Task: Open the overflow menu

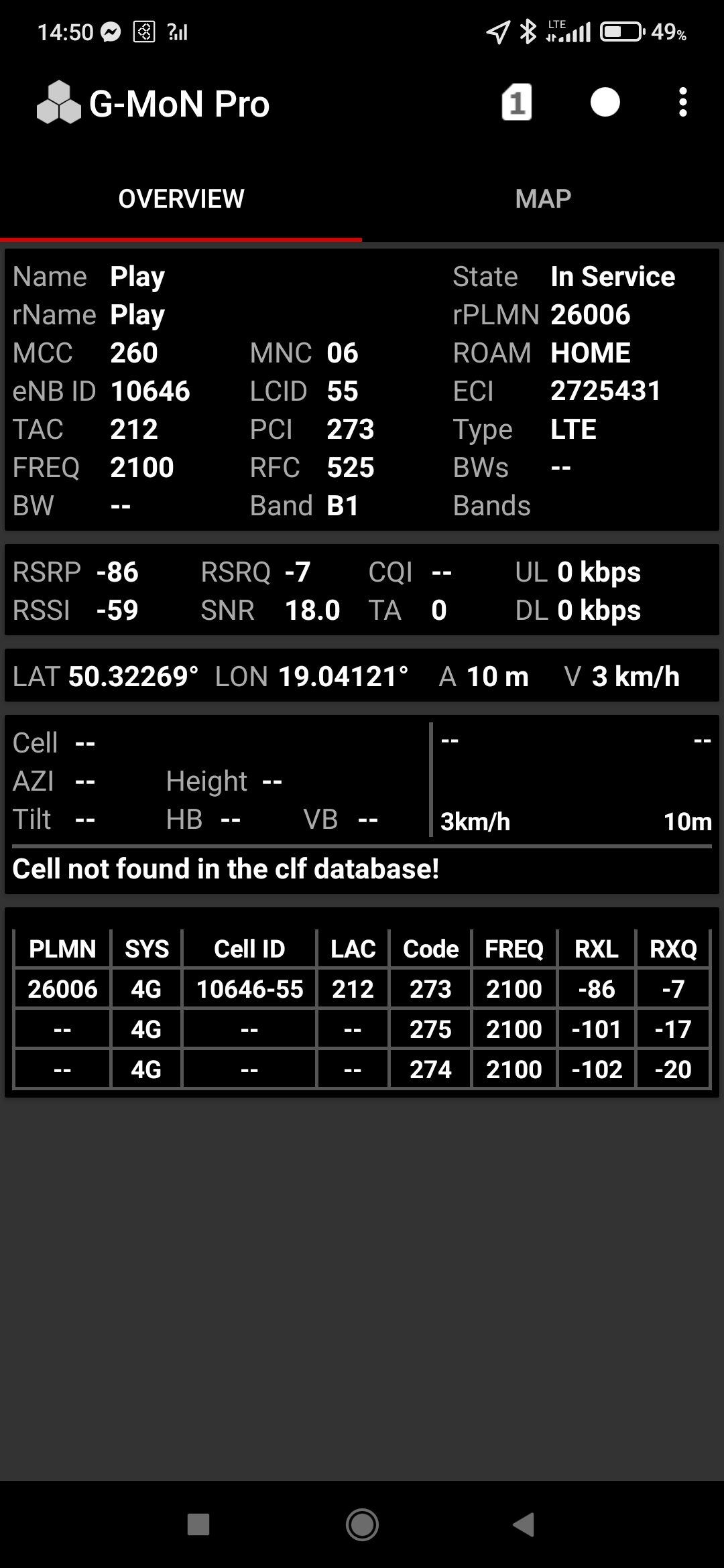Action: [x=682, y=103]
